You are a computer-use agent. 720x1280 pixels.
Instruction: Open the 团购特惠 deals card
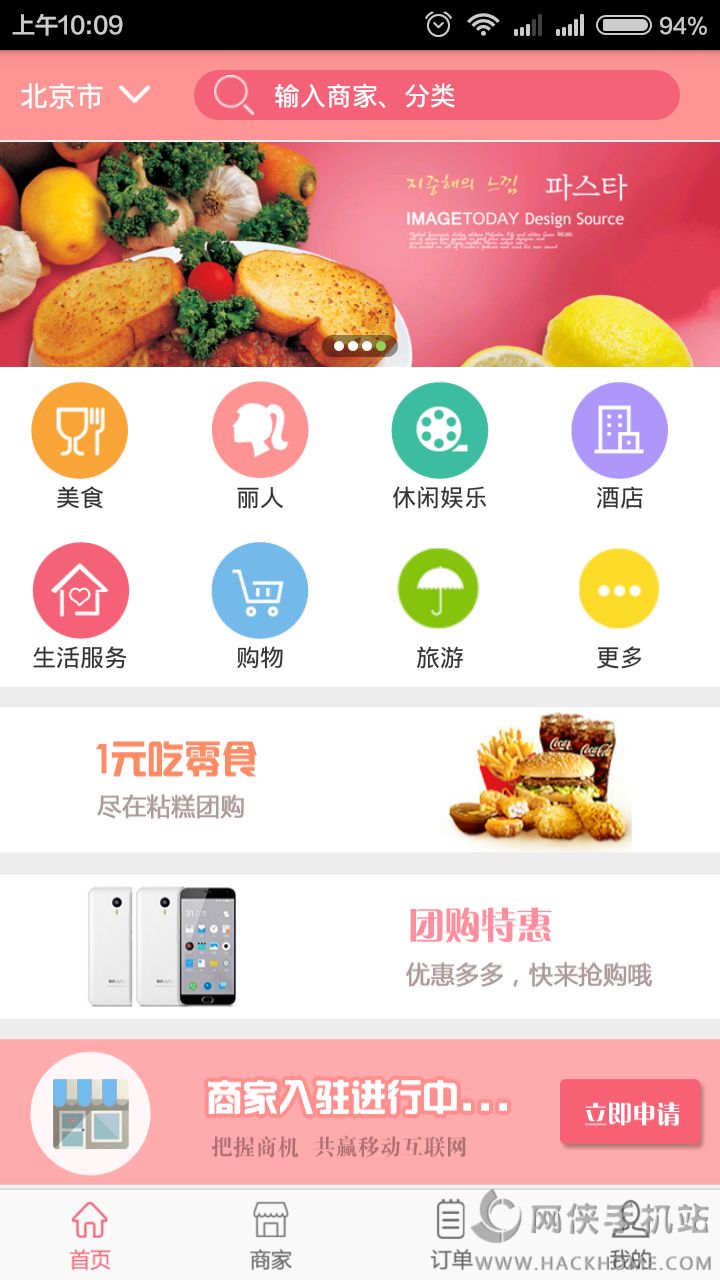(360, 947)
